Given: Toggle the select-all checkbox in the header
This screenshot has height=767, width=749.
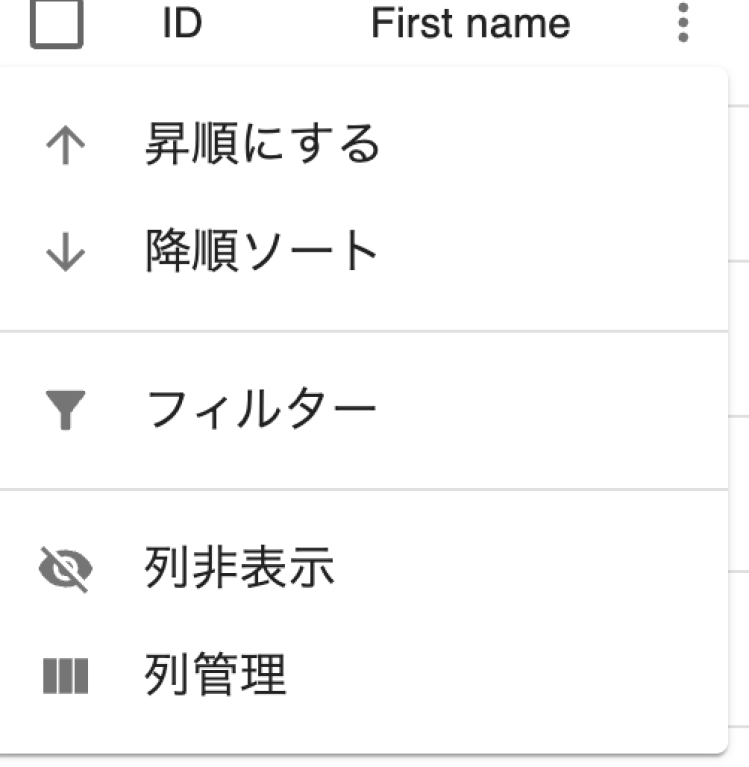Looking at the screenshot, I should click(x=54, y=24).
